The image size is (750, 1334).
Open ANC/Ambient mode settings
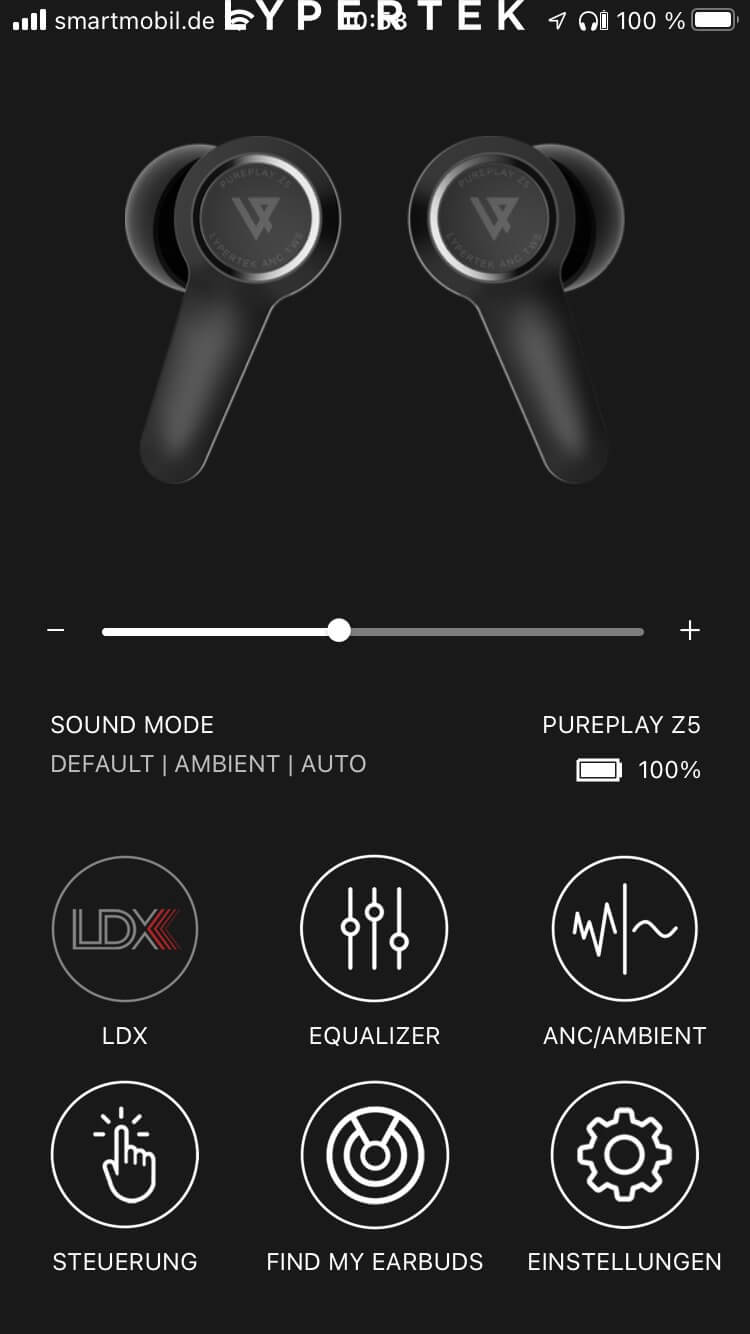pyautogui.click(x=624, y=930)
